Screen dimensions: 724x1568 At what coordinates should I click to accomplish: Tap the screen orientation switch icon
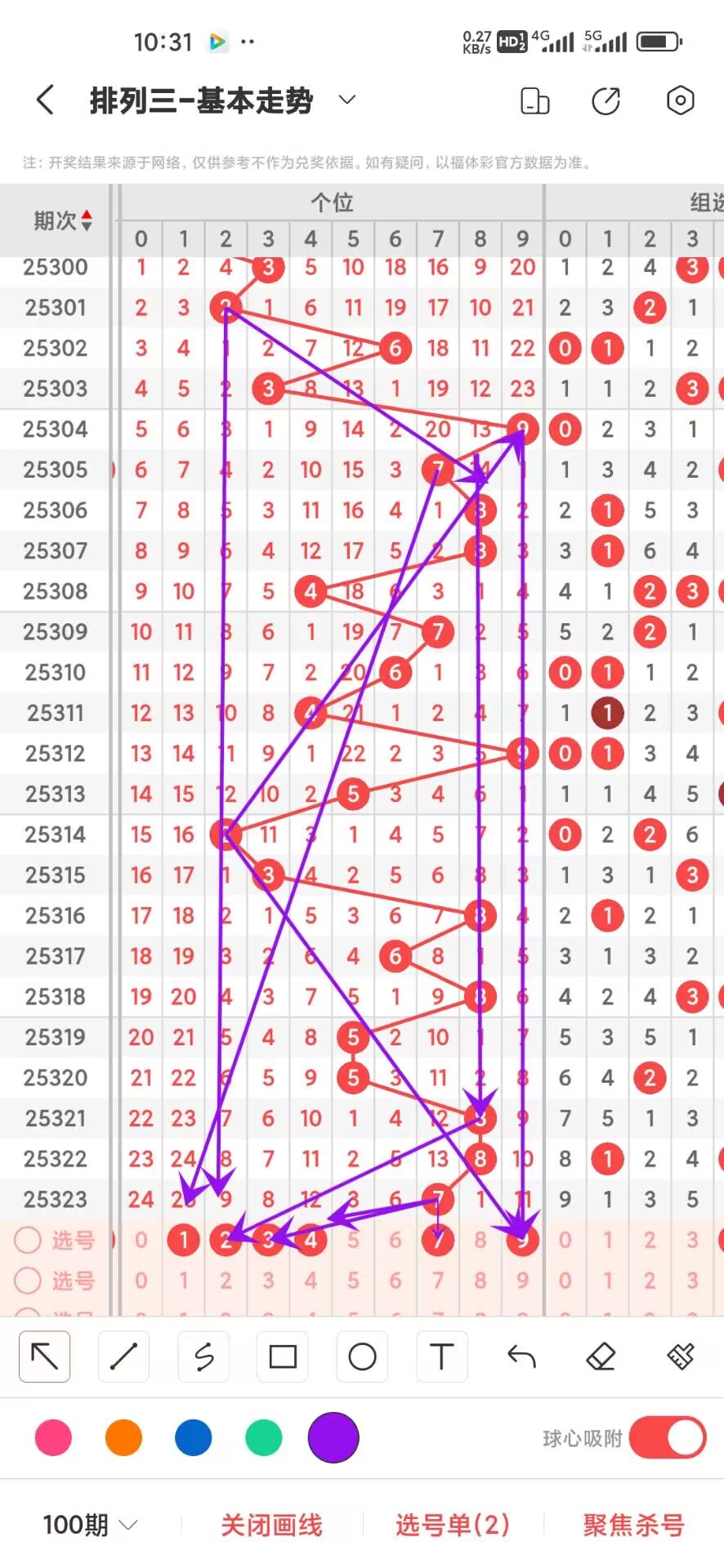click(534, 101)
